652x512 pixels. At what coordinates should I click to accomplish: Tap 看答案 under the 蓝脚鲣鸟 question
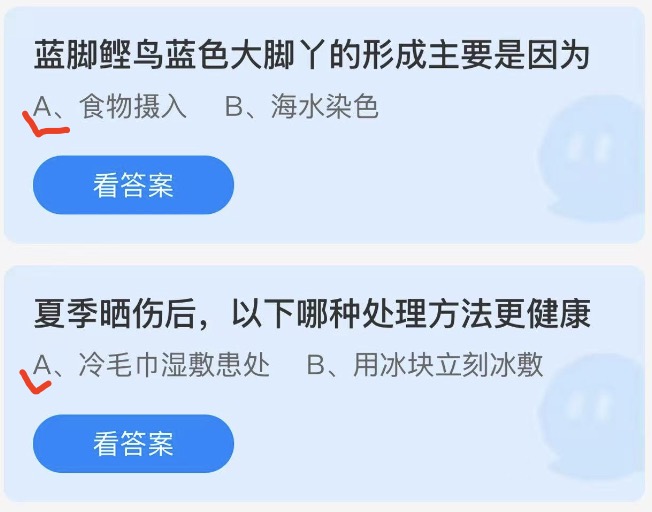point(133,186)
